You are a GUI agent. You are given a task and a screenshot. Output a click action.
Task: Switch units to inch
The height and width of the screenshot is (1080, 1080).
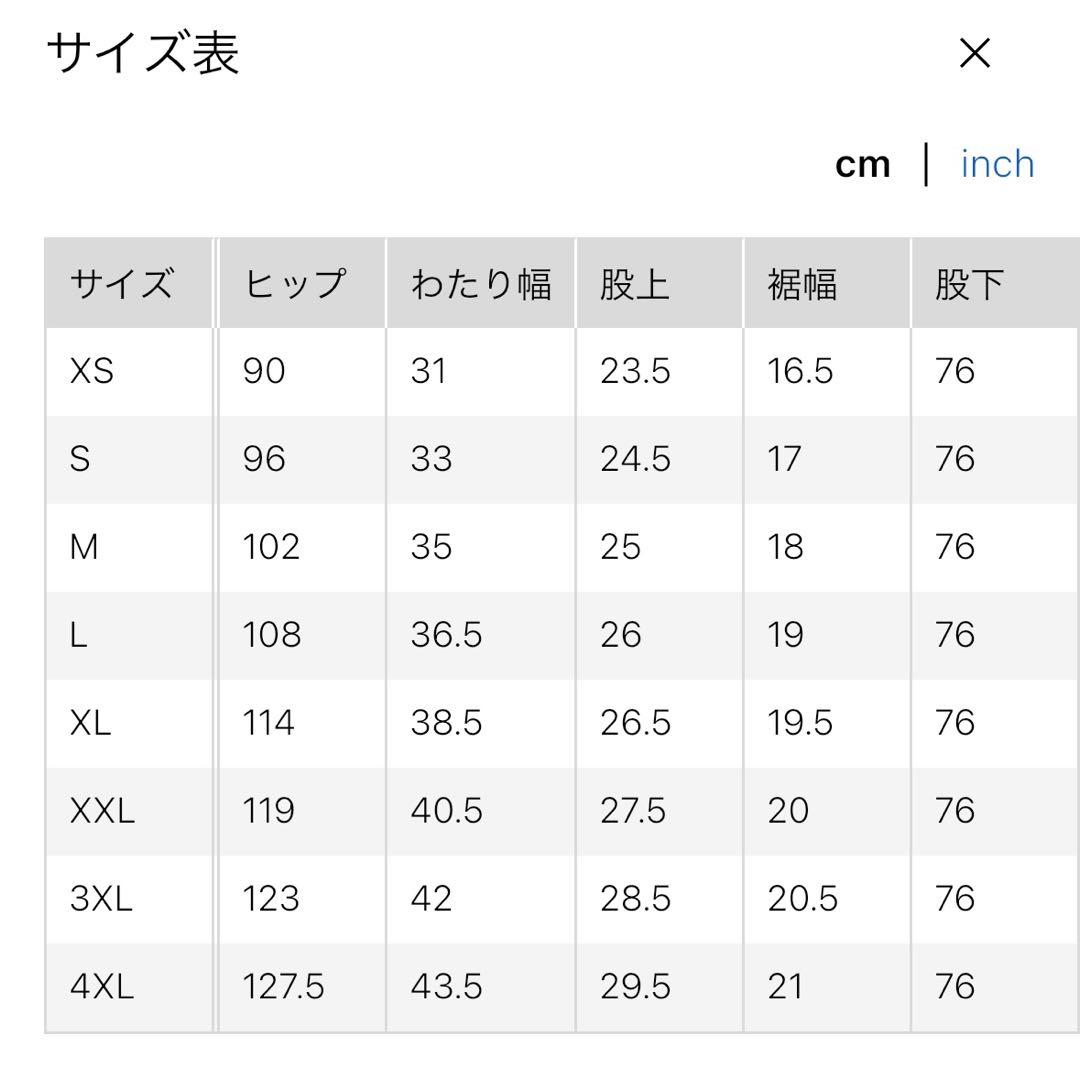tap(997, 165)
